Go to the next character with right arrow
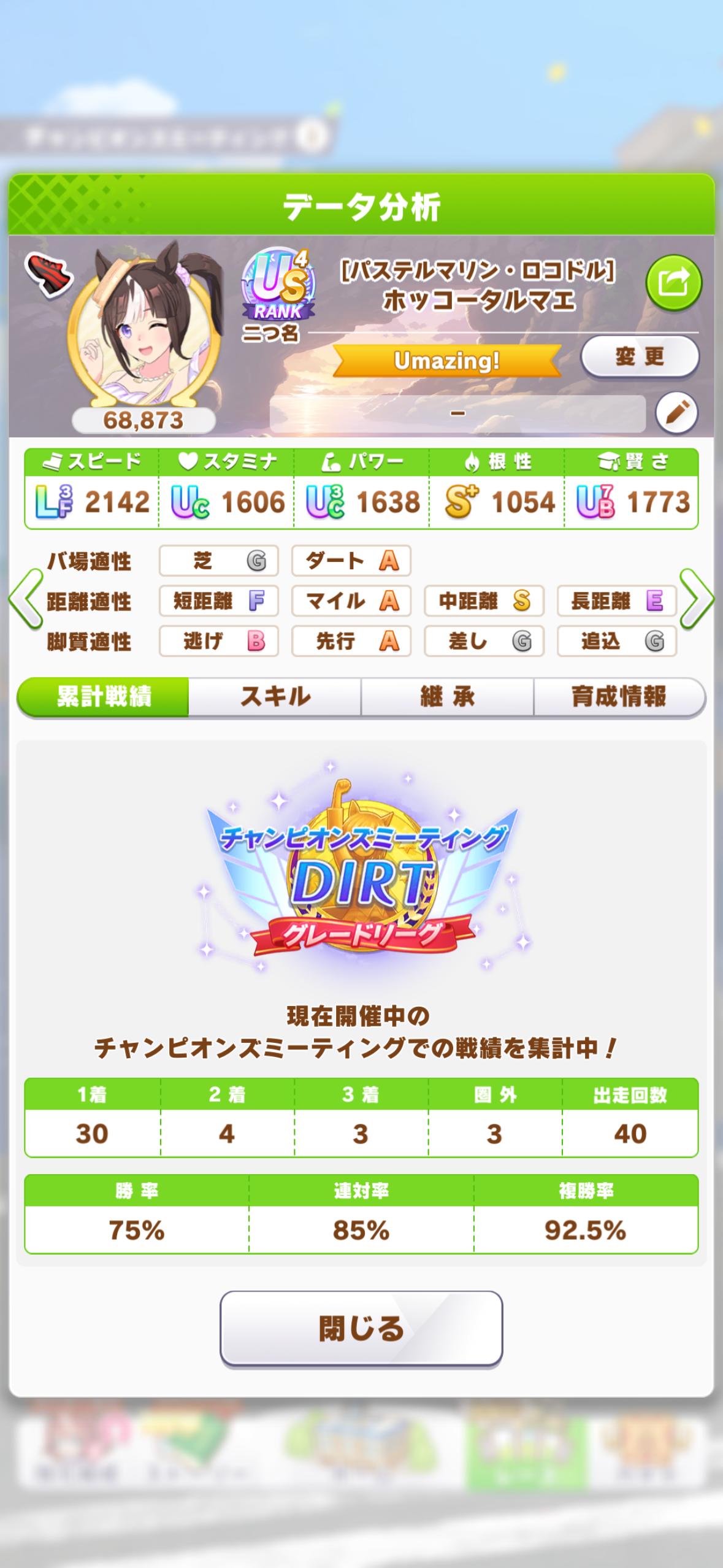This screenshot has width=723, height=1568. point(697,599)
